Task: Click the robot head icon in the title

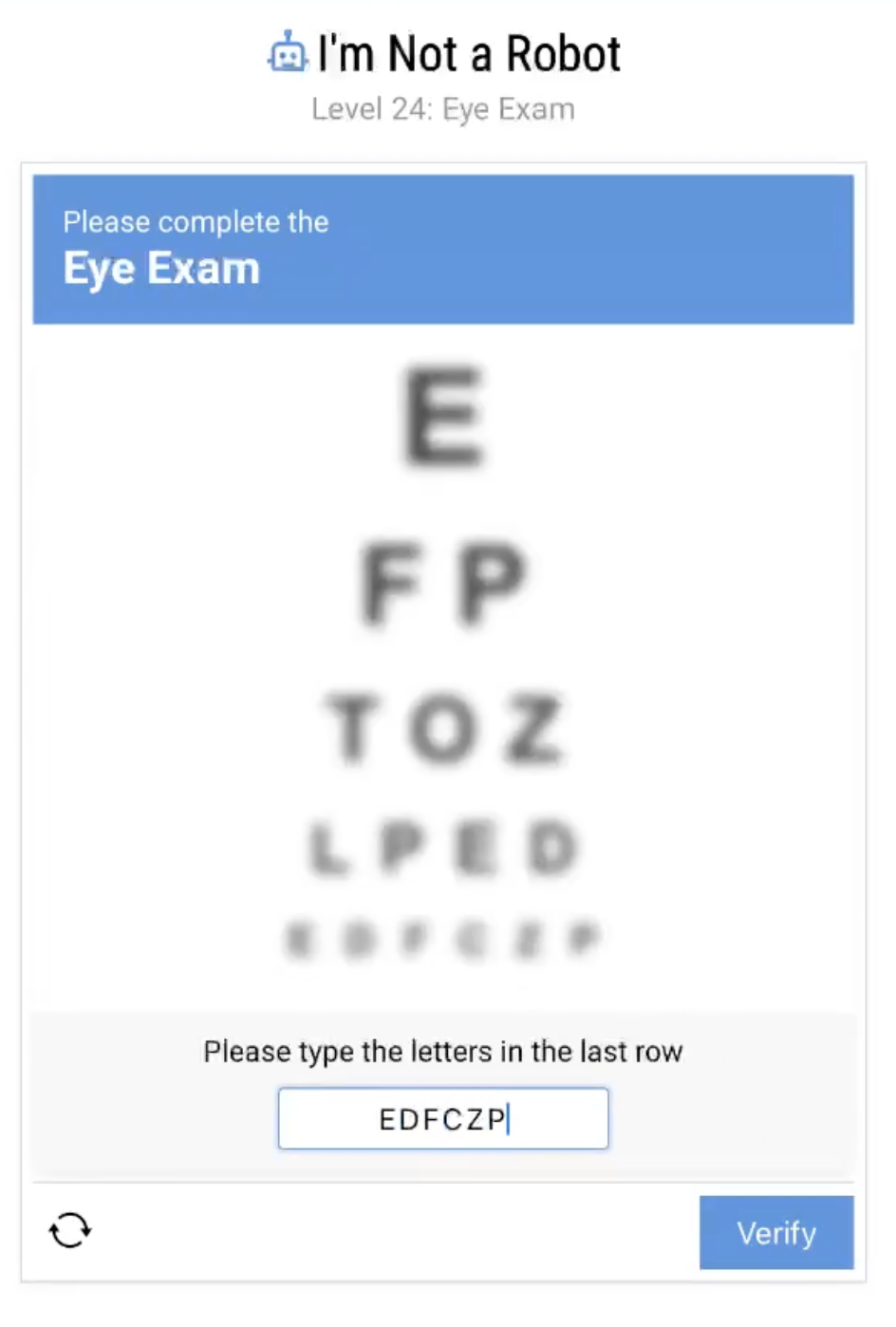Action: 288,52
